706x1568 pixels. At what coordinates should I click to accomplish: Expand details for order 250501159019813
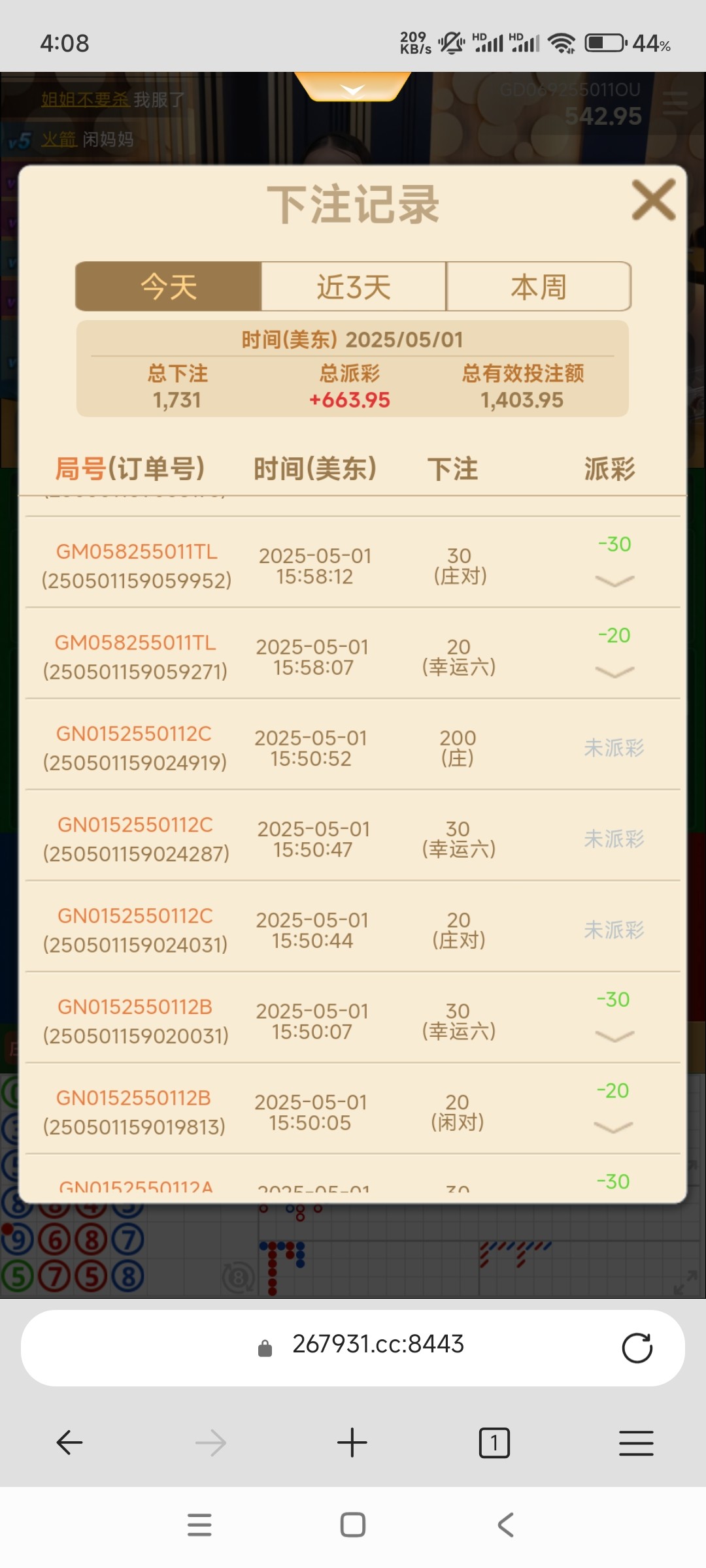(x=613, y=1127)
